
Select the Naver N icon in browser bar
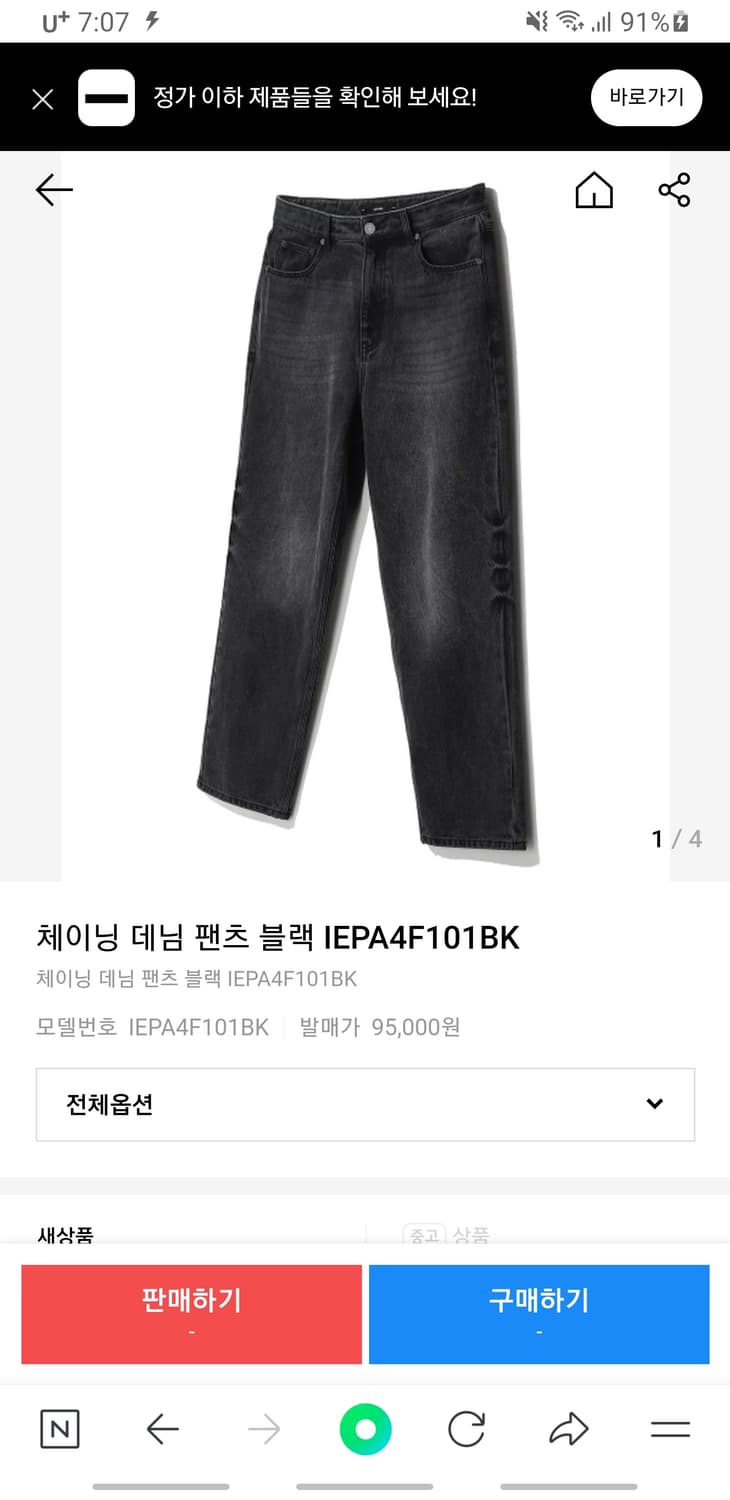60,1429
